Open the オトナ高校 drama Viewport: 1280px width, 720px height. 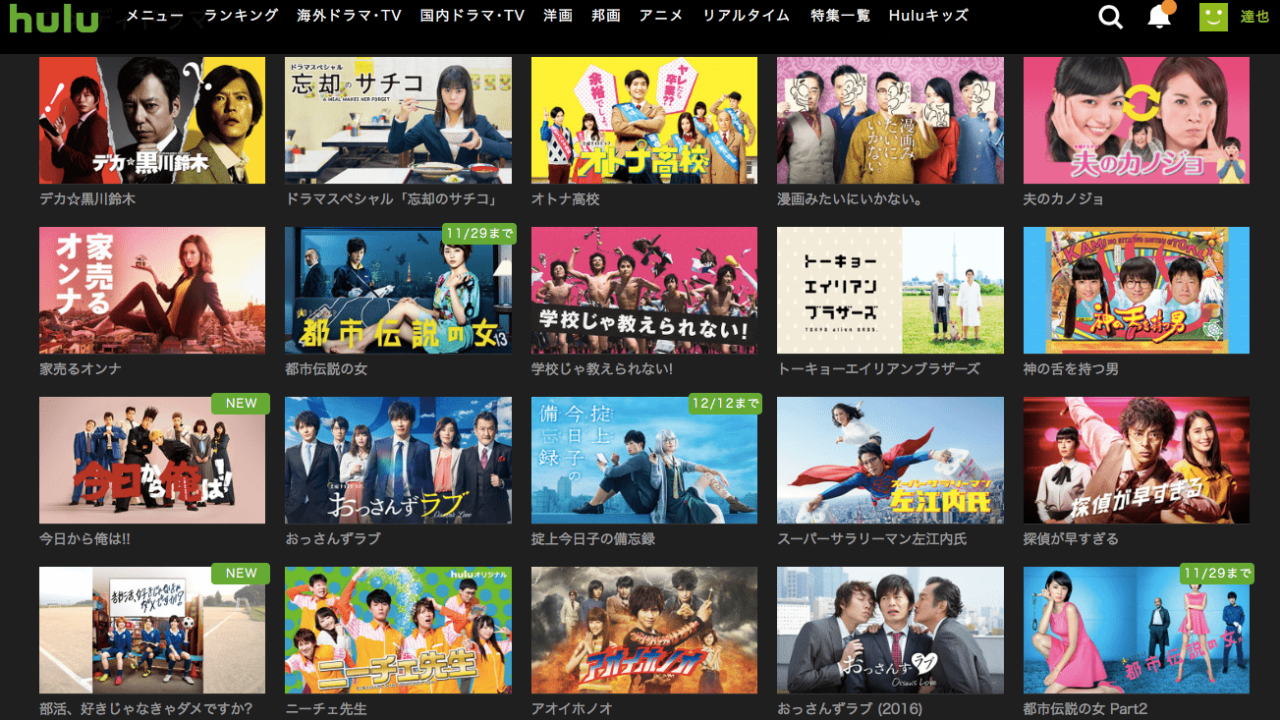coord(644,120)
